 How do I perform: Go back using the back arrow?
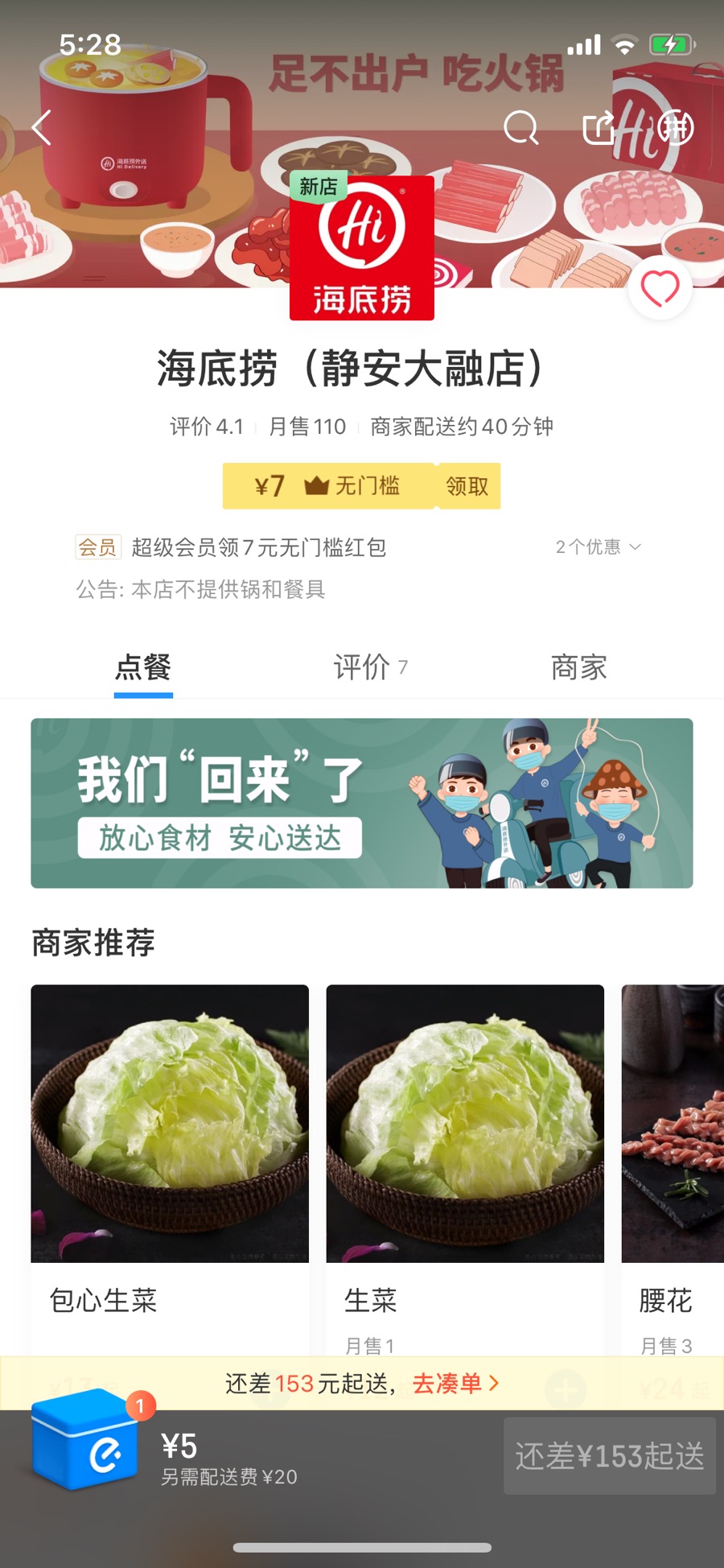point(42,128)
